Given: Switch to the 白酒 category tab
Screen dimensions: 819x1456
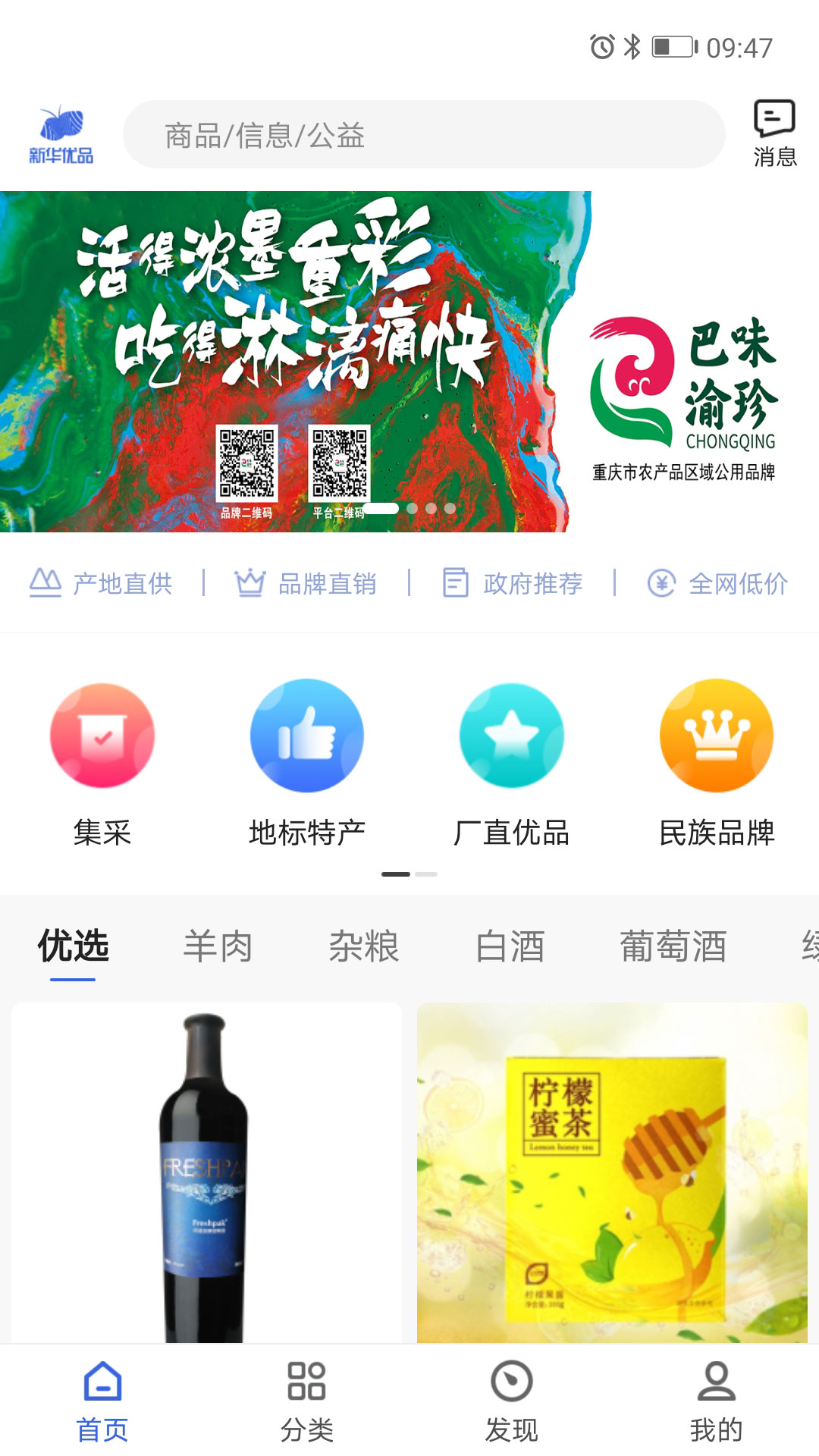Looking at the screenshot, I should click(x=510, y=946).
